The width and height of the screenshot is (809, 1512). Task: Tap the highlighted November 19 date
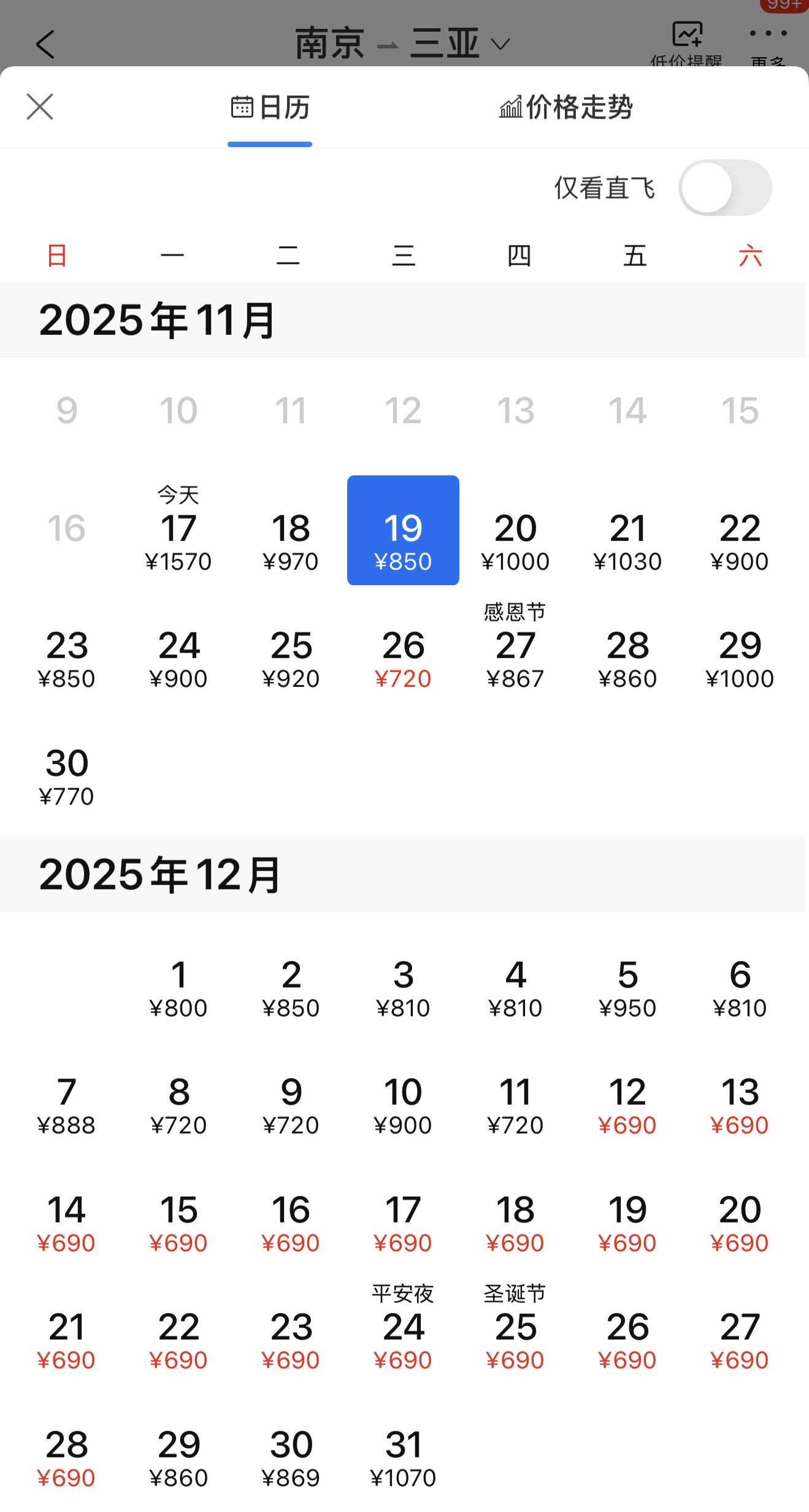(x=403, y=531)
